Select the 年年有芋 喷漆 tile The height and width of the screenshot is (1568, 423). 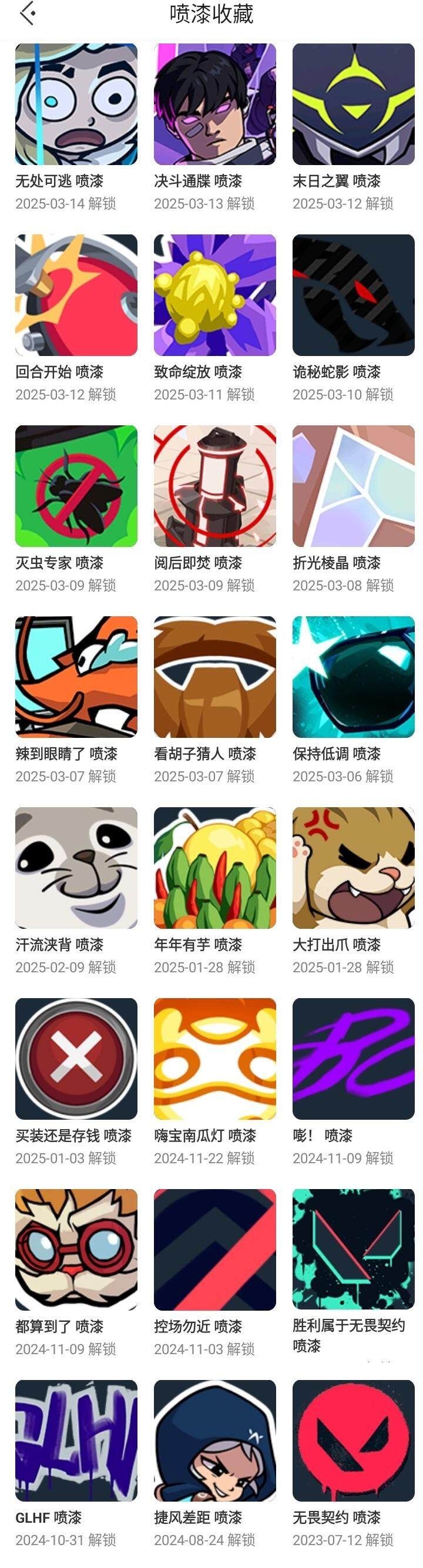pyautogui.click(x=215, y=868)
